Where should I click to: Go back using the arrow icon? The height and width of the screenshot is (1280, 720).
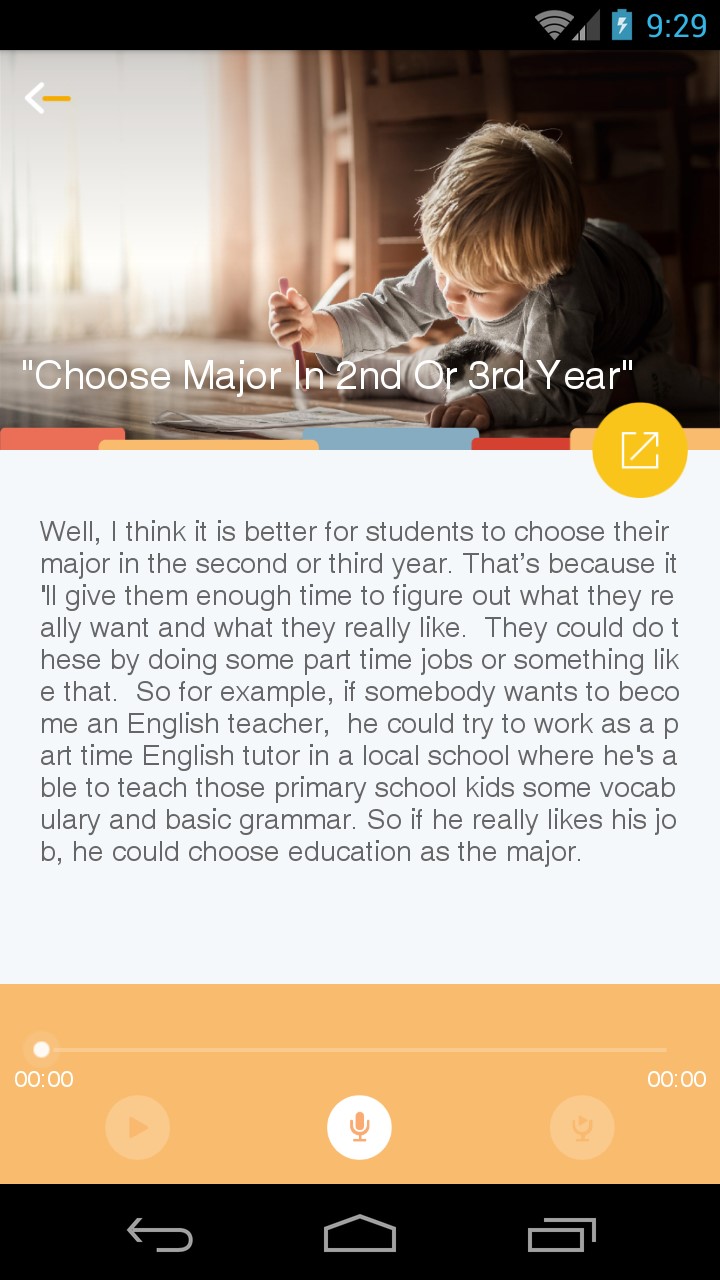46,98
